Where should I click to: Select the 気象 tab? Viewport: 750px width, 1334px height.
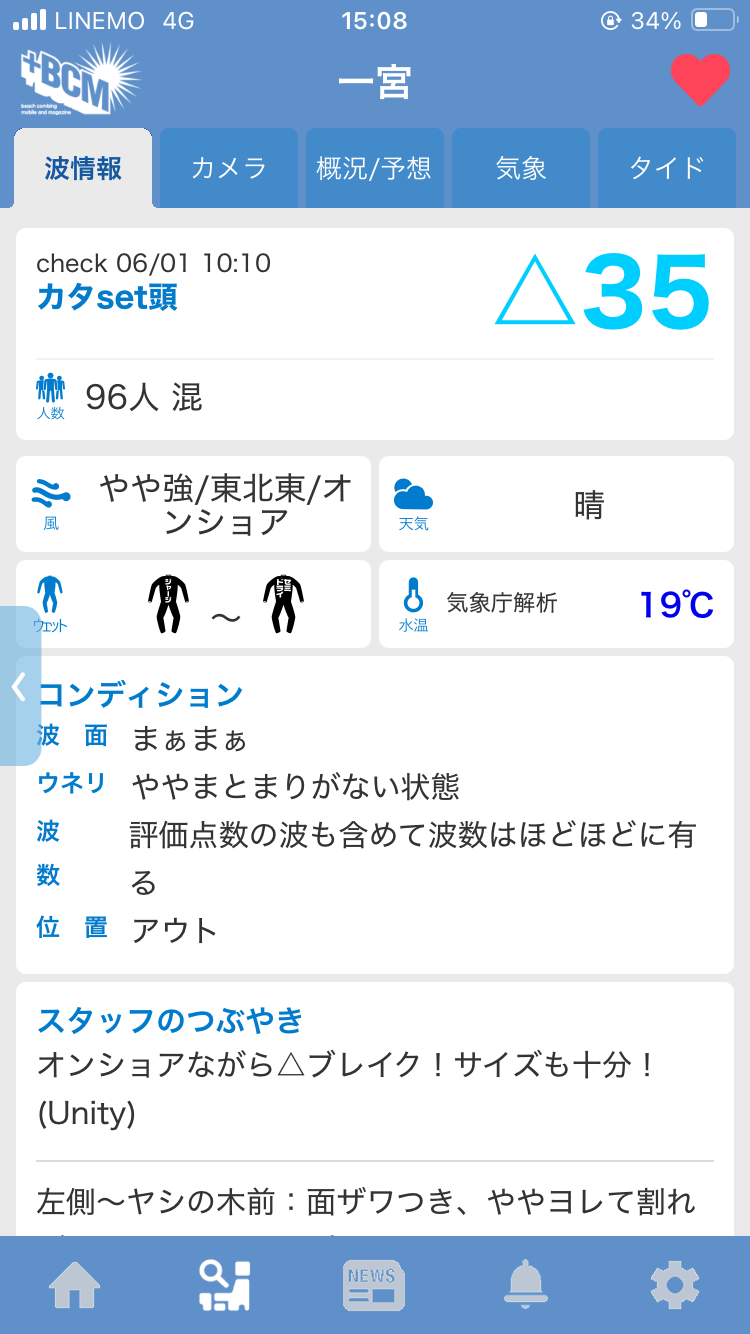point(521,168)
